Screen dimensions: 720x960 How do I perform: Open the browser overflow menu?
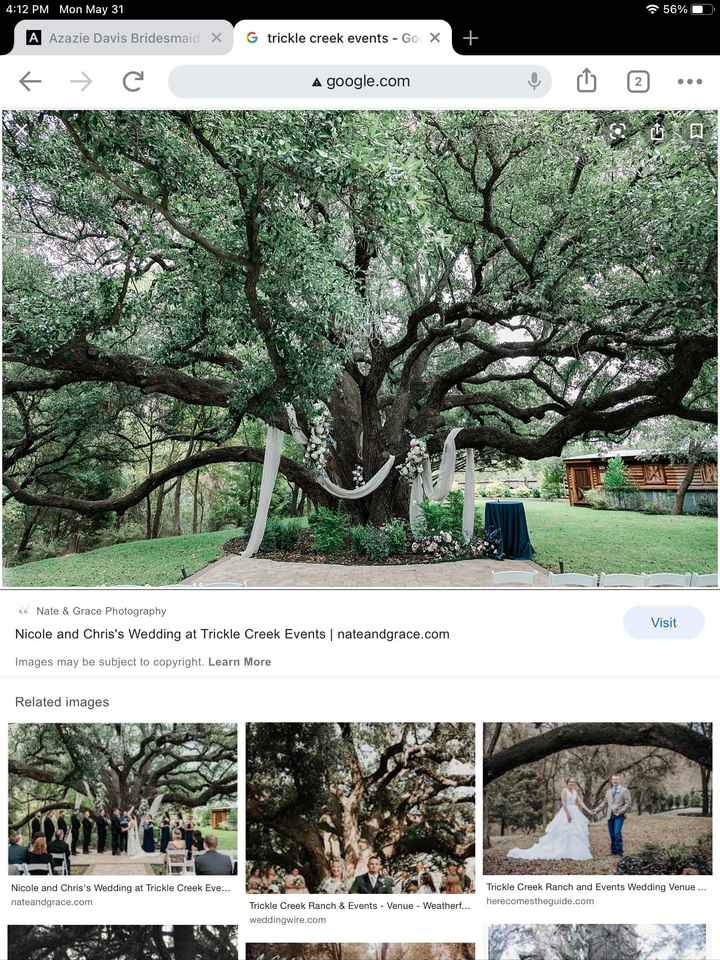689,82
